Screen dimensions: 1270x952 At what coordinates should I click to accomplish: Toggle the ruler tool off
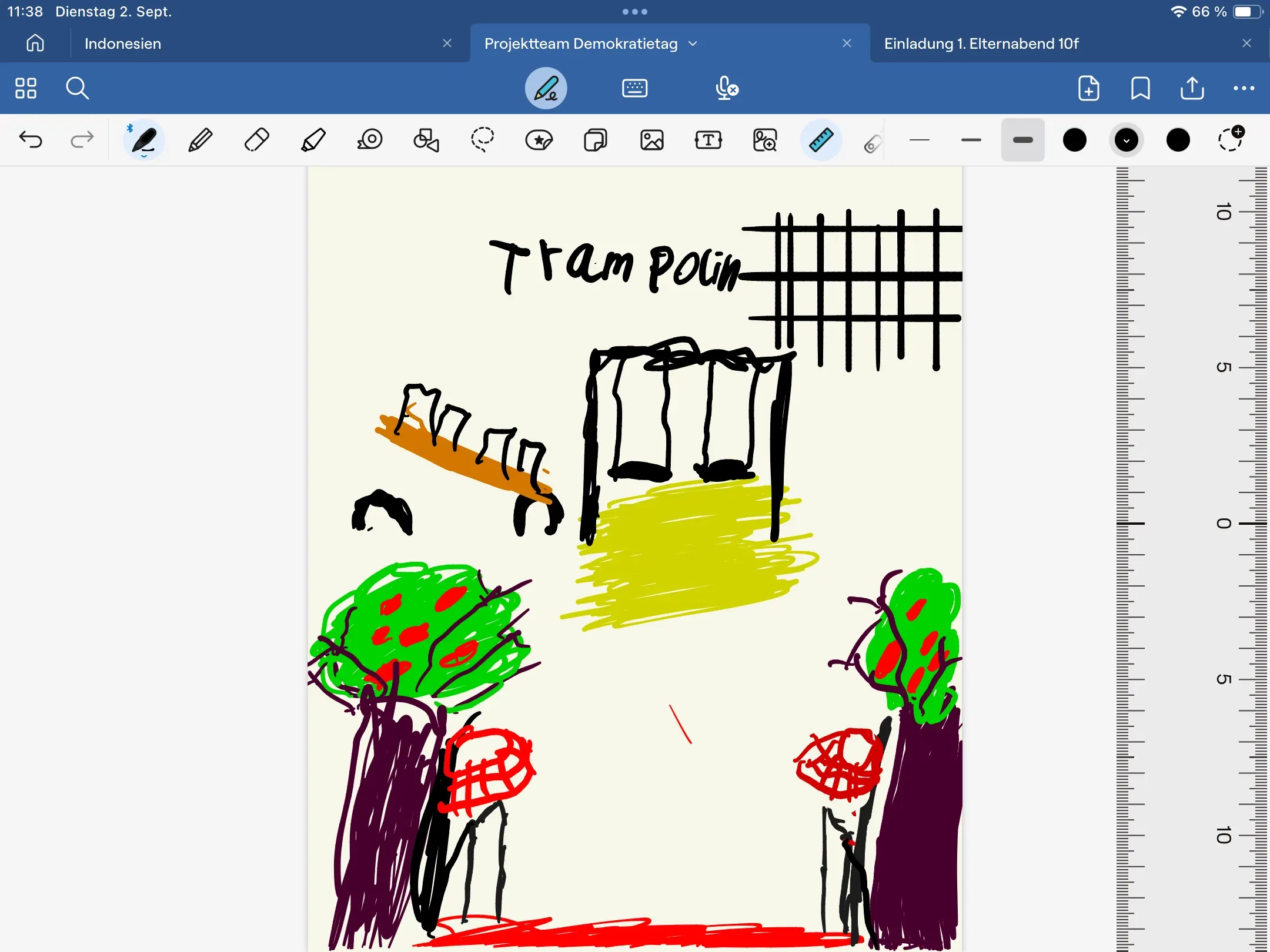[821, 140]
